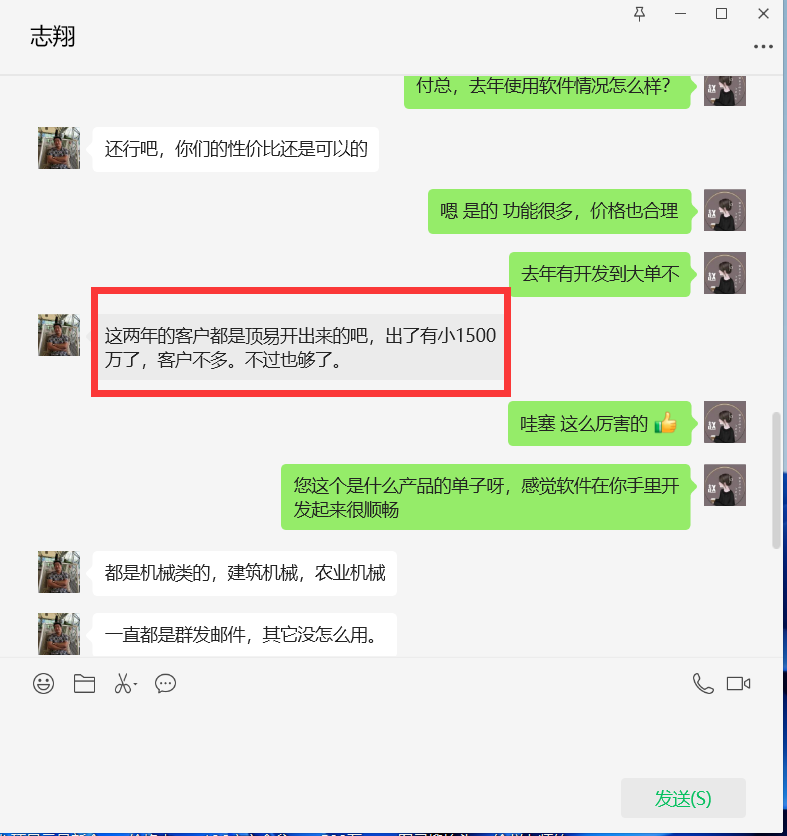Minimize the chat window
787x836 pixels.
point(681,13)
